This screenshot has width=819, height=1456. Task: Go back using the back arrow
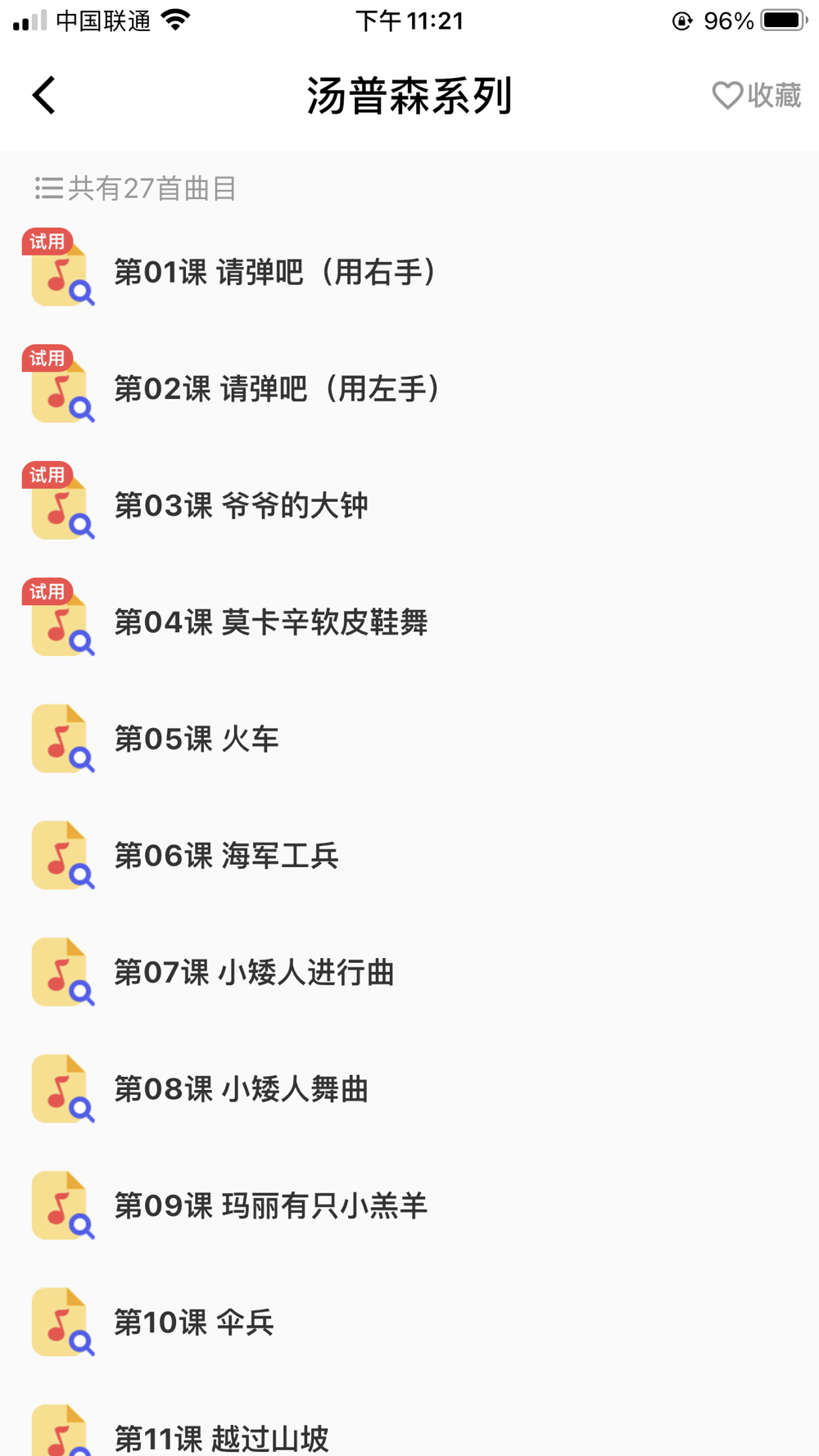tap(44, 96)
